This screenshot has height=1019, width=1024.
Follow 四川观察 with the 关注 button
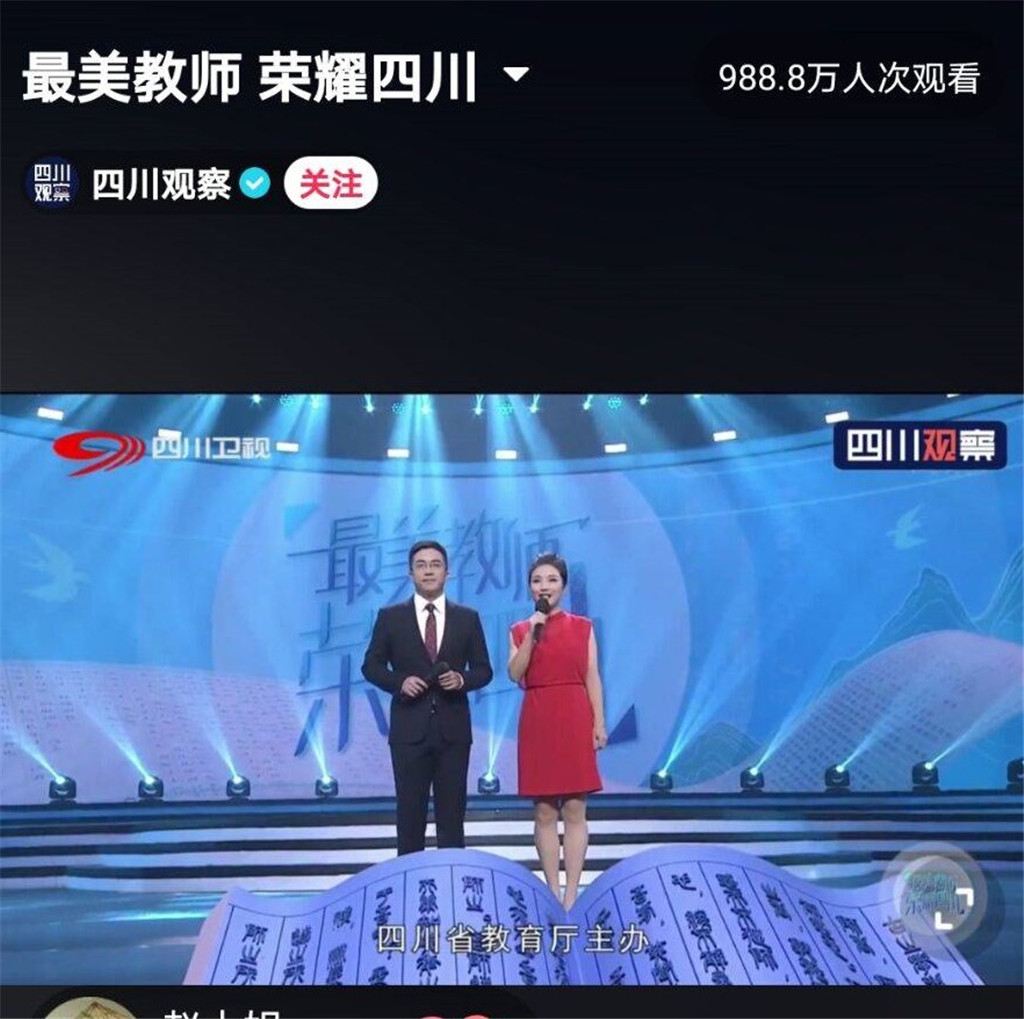pyautogui.click(x=330, y=183)
